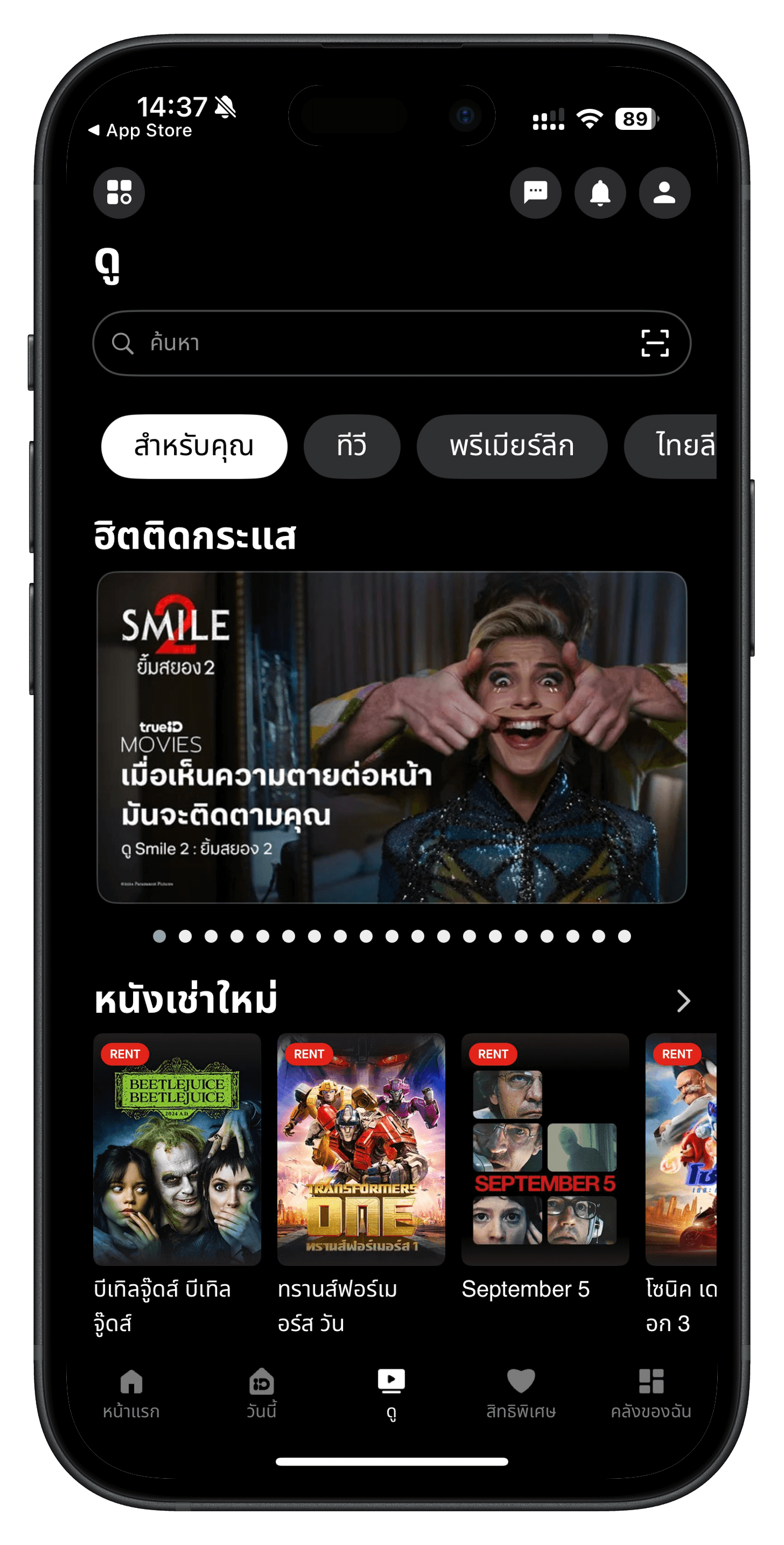Open the Smile 2 banner

[392, 737]
